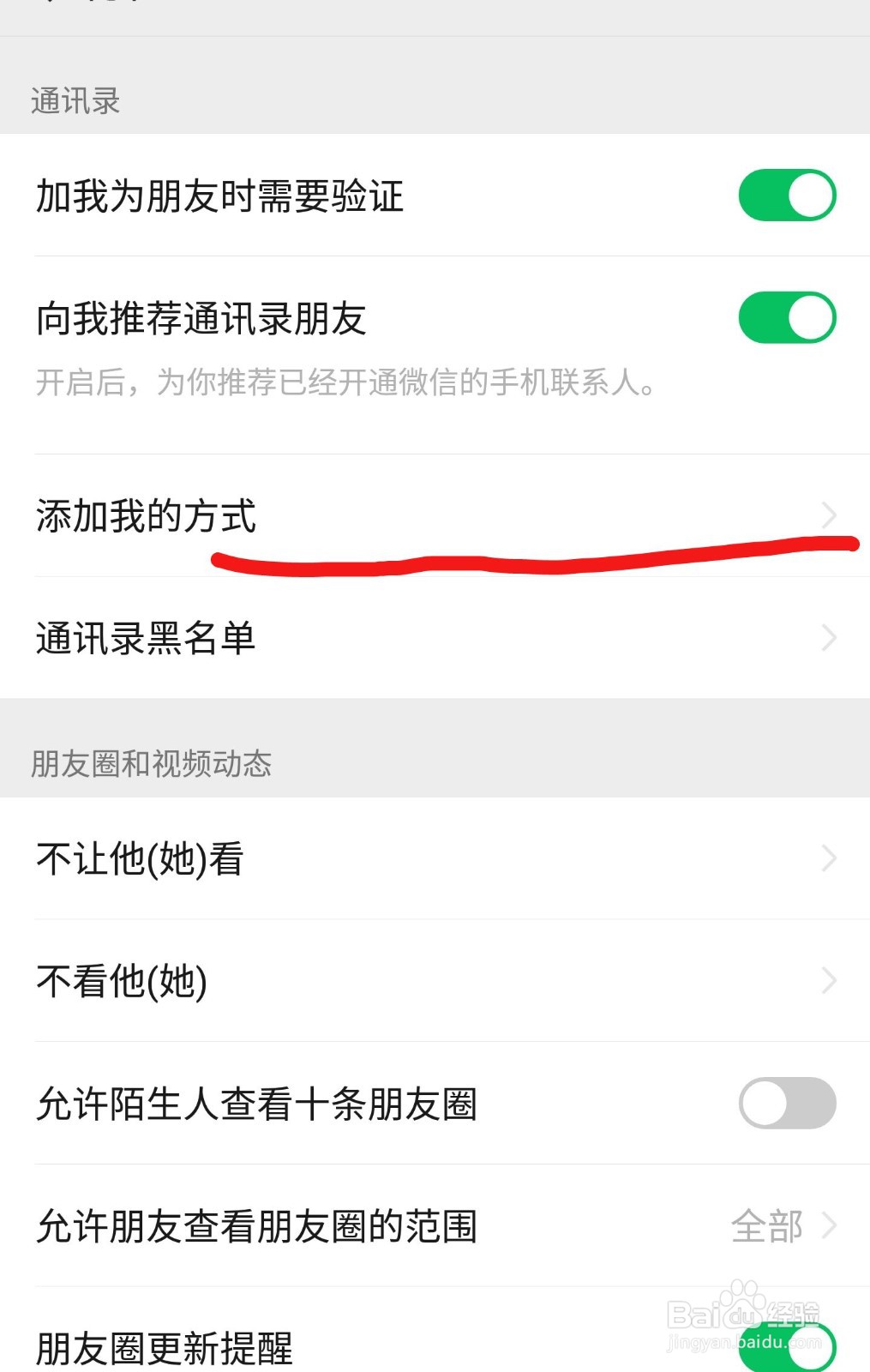
Task: Select the 通讯录 section header
Action: pyautogui.click(x=75, y=101)
